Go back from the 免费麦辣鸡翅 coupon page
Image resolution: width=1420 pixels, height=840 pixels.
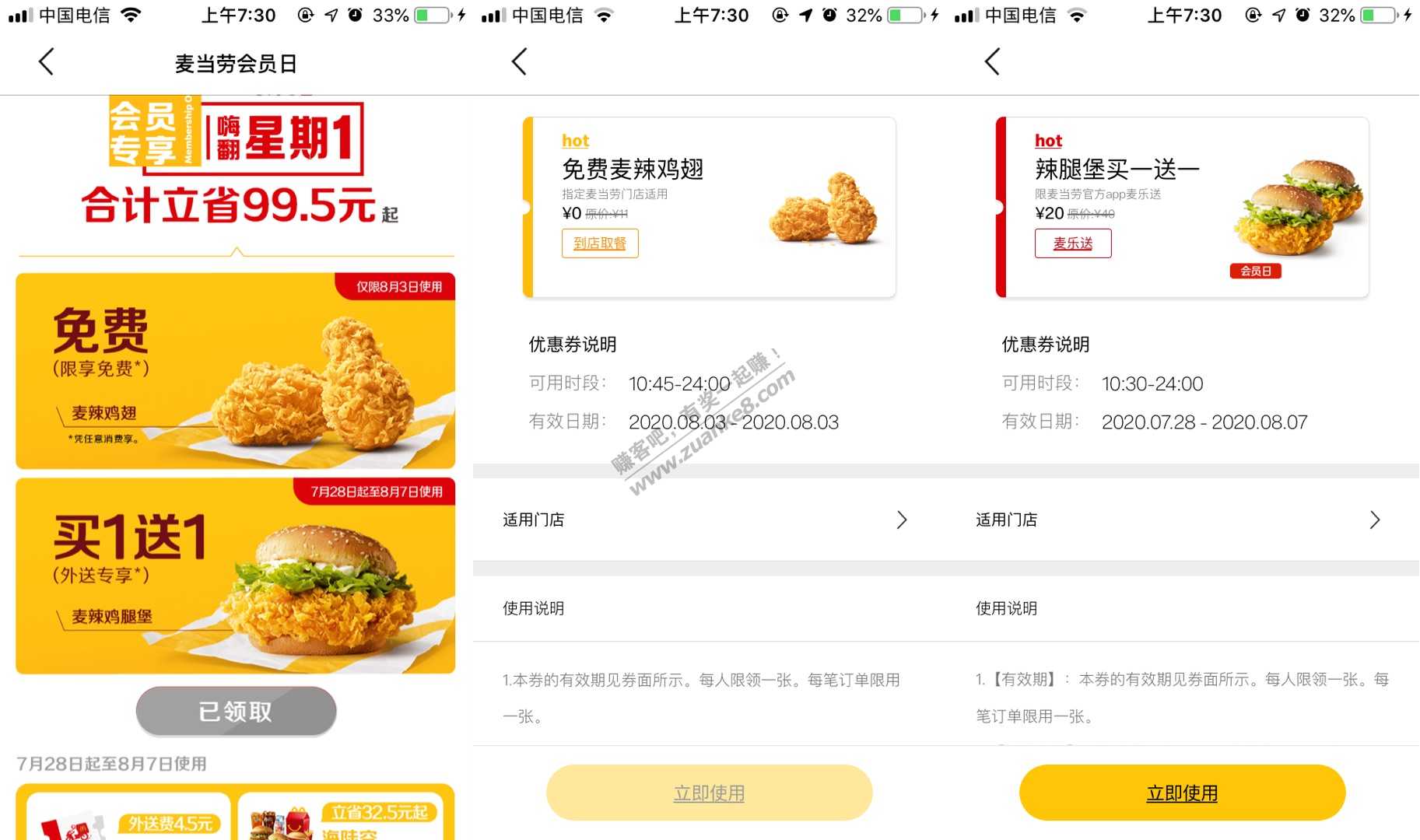(520, 62)
